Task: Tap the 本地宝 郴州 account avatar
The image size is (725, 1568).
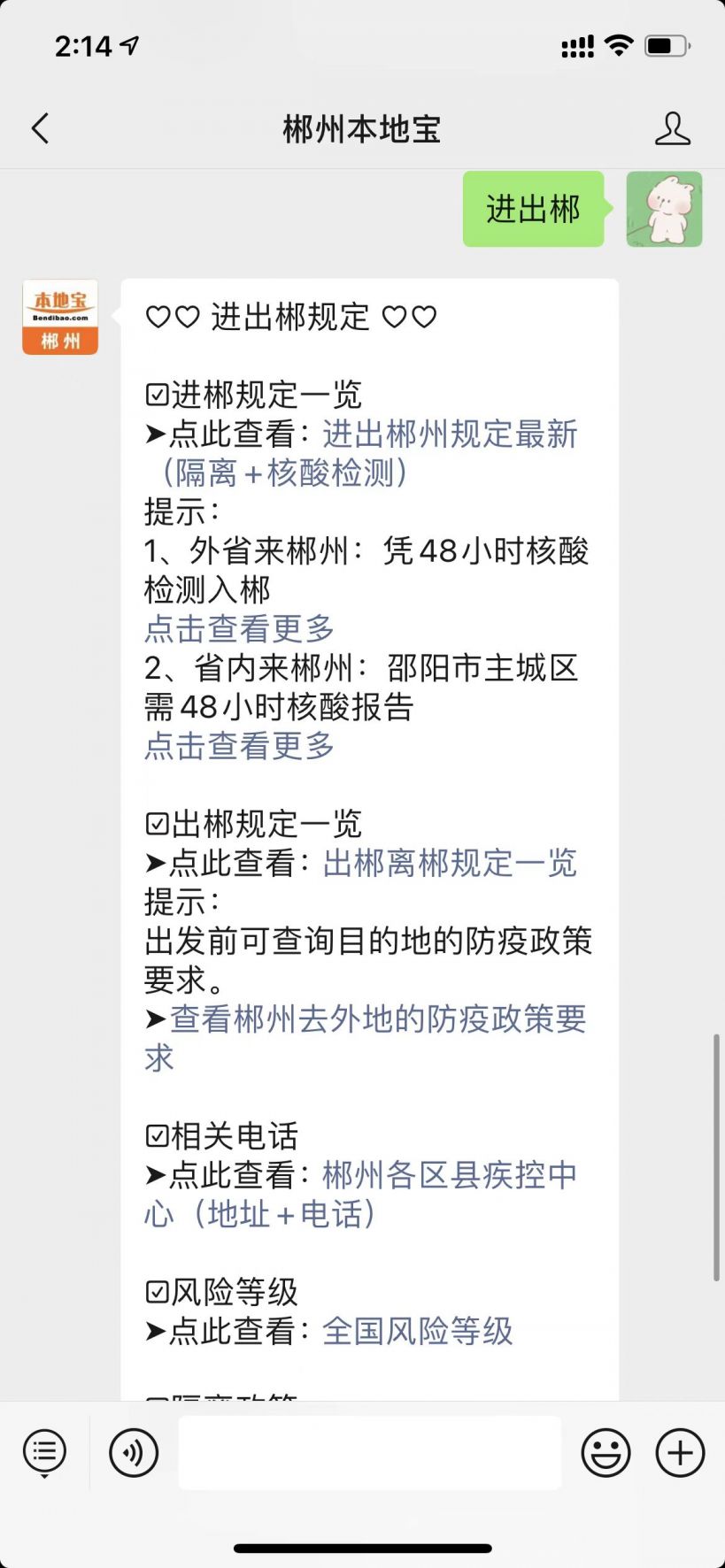Action: 60,317
